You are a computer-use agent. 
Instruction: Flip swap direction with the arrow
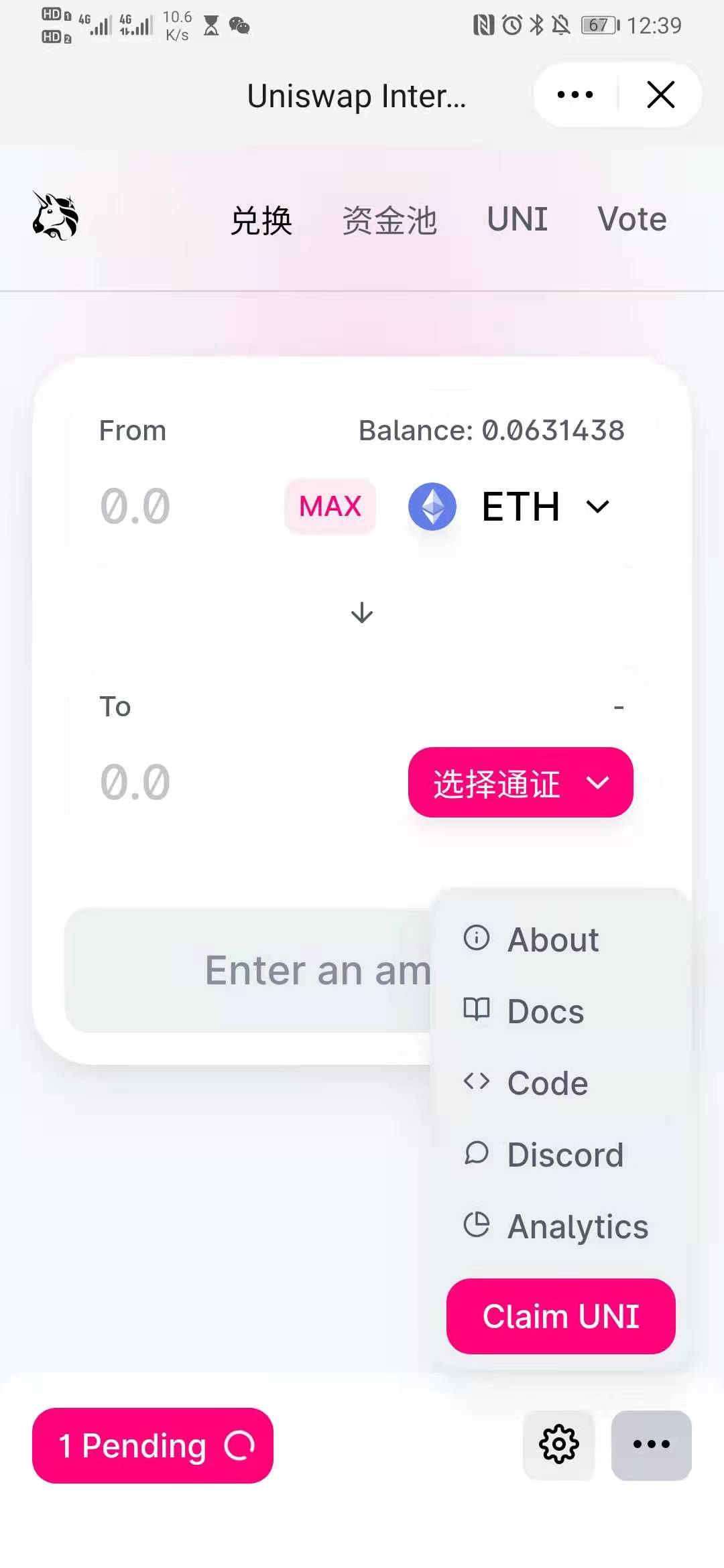362,612
